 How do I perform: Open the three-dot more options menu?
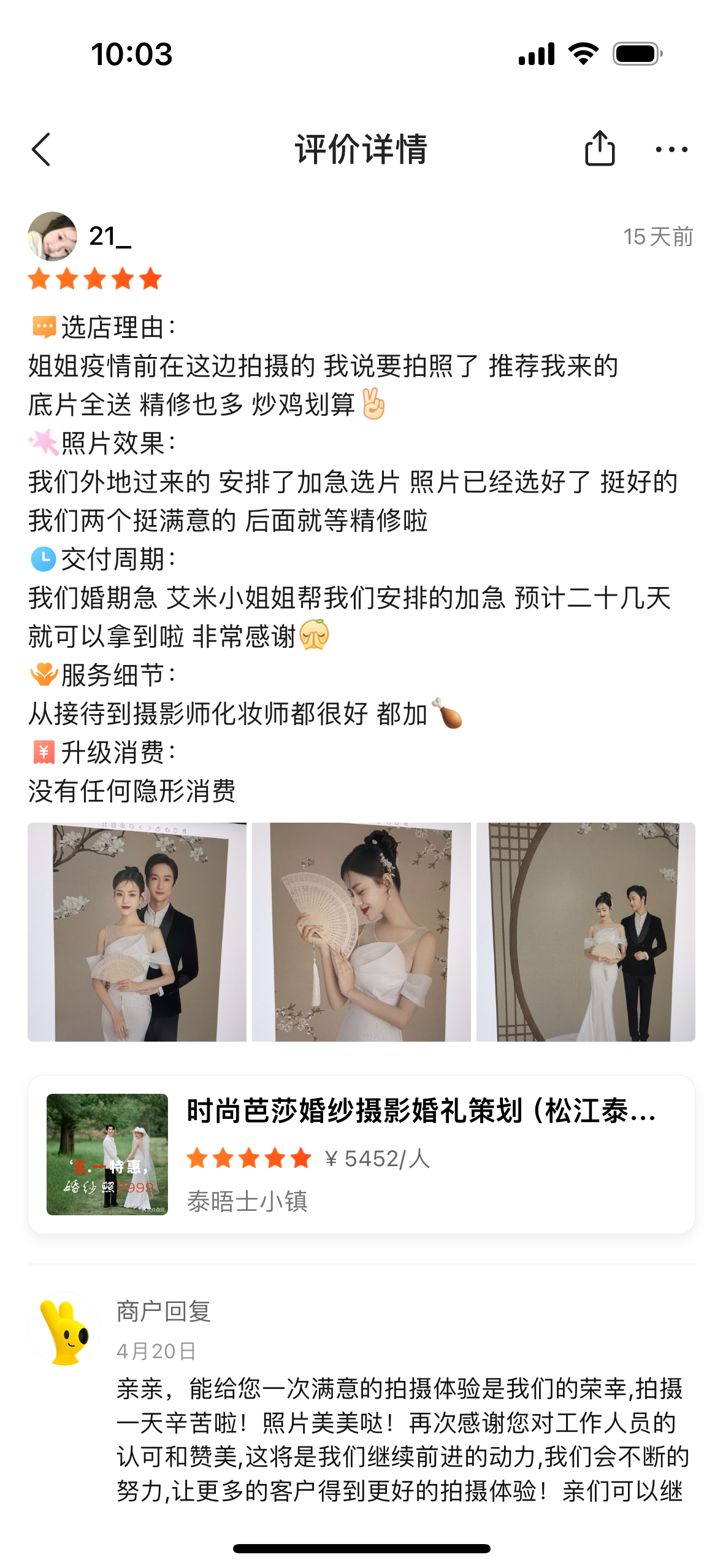click(671, 149)
